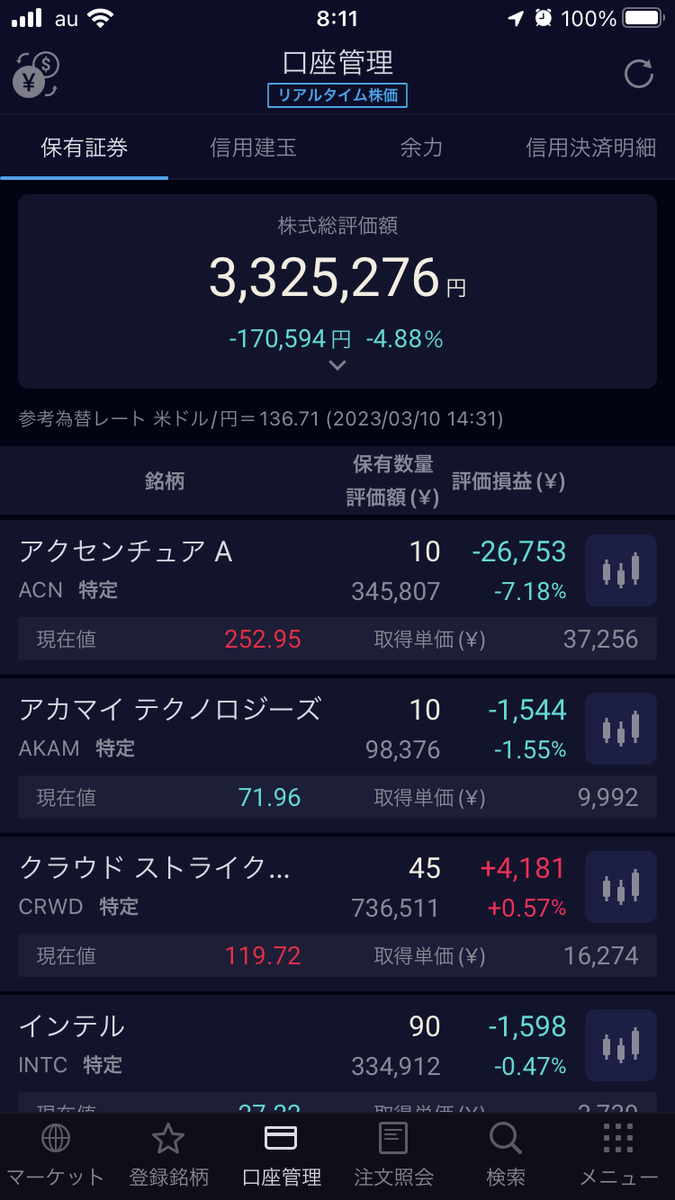Switch to the 信用建玉 tab

pos(253,148)
